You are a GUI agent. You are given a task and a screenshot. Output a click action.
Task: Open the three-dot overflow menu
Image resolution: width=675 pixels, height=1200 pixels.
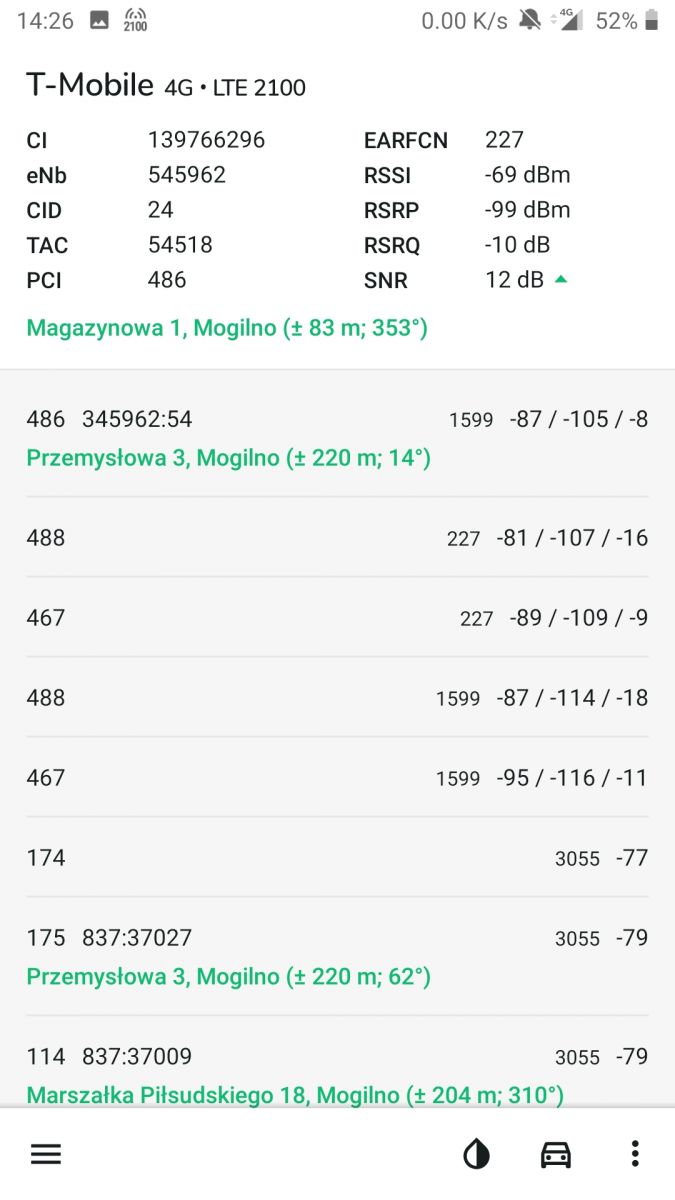click(x=635, y=1154)
